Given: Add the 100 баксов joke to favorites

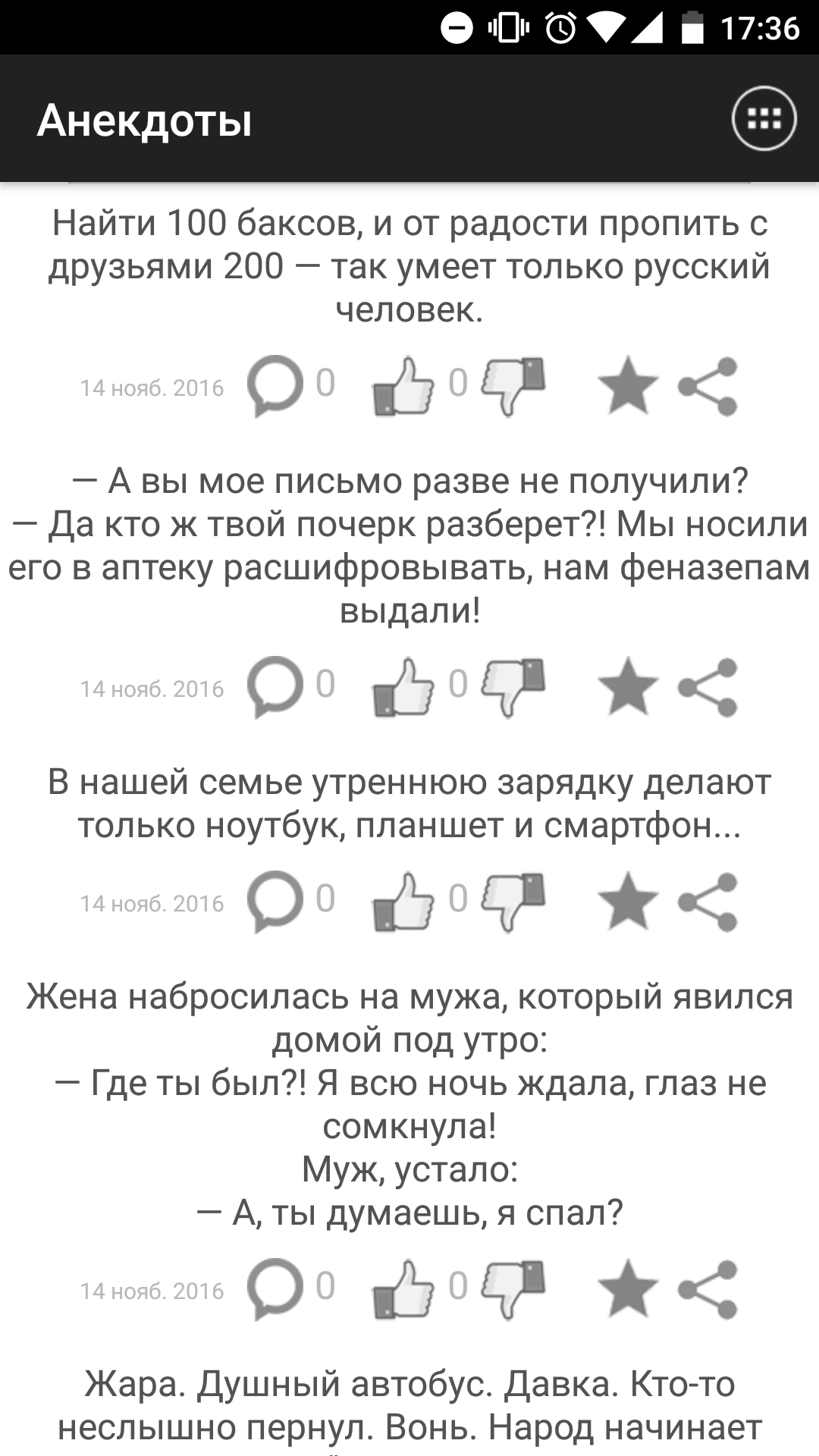Looking at the screenshot, I should [628, 386].
